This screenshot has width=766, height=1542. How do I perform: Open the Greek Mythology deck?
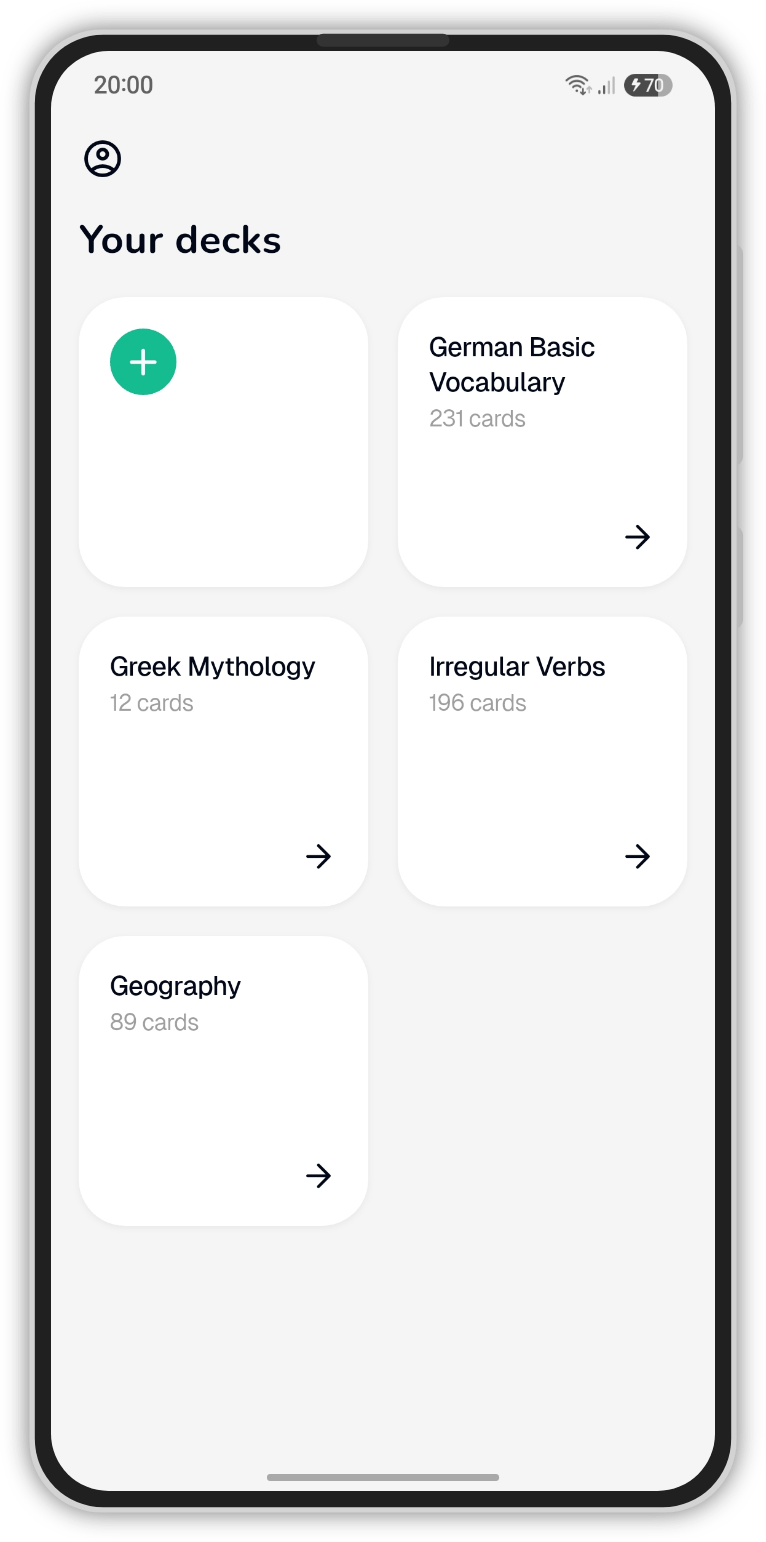(223, 761)
